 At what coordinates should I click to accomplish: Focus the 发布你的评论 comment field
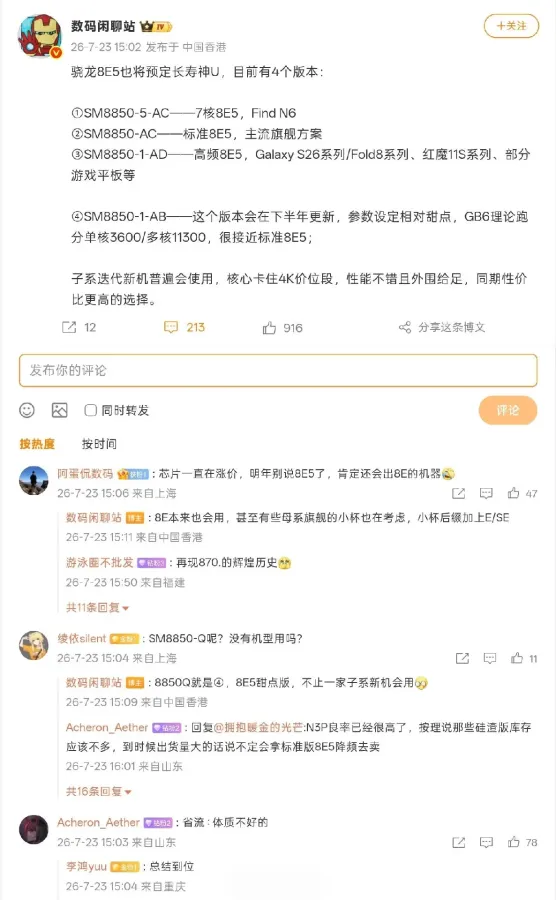[278, 370]
